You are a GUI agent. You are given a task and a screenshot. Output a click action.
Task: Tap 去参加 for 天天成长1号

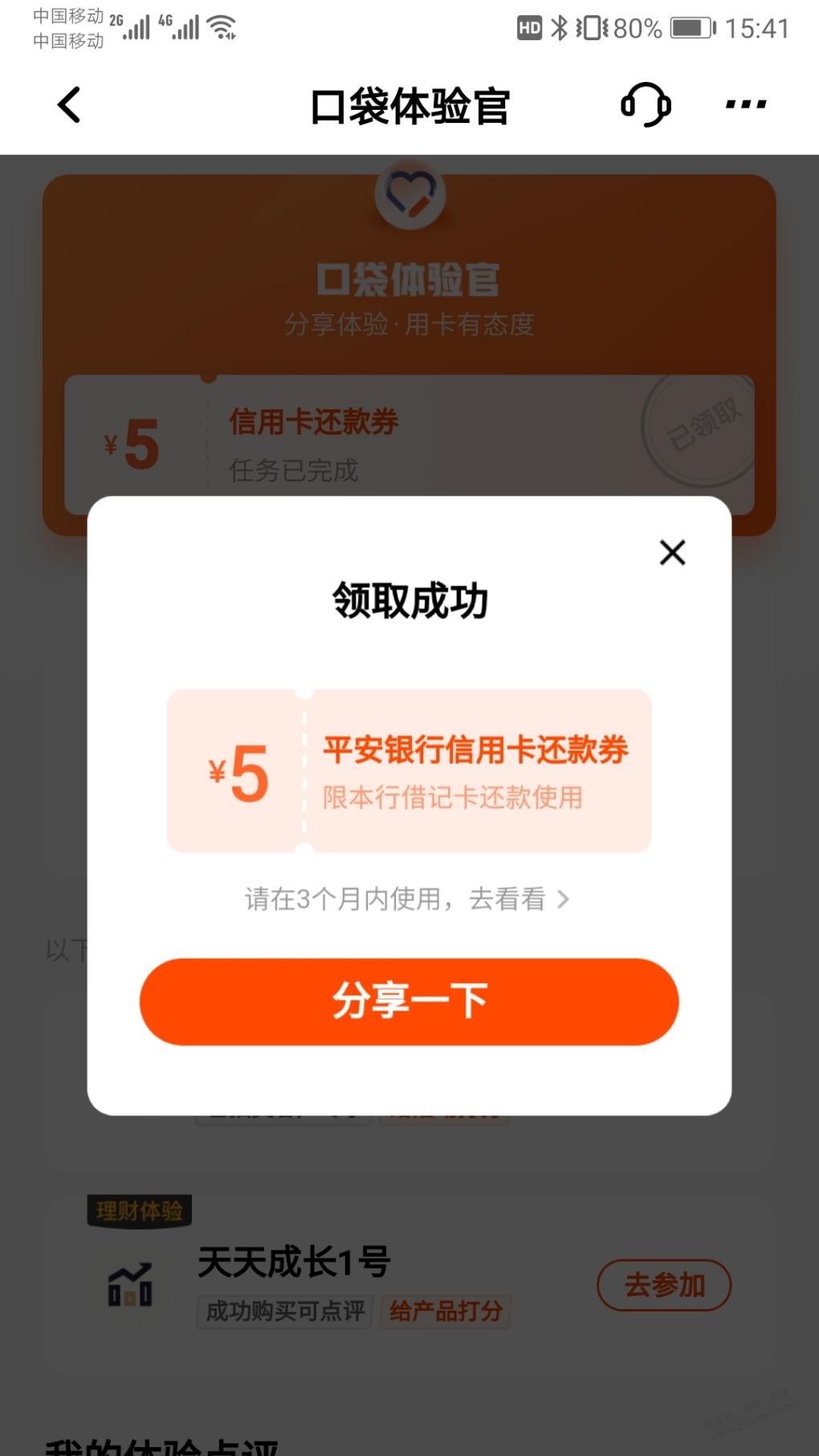(x=663, y=1285)
